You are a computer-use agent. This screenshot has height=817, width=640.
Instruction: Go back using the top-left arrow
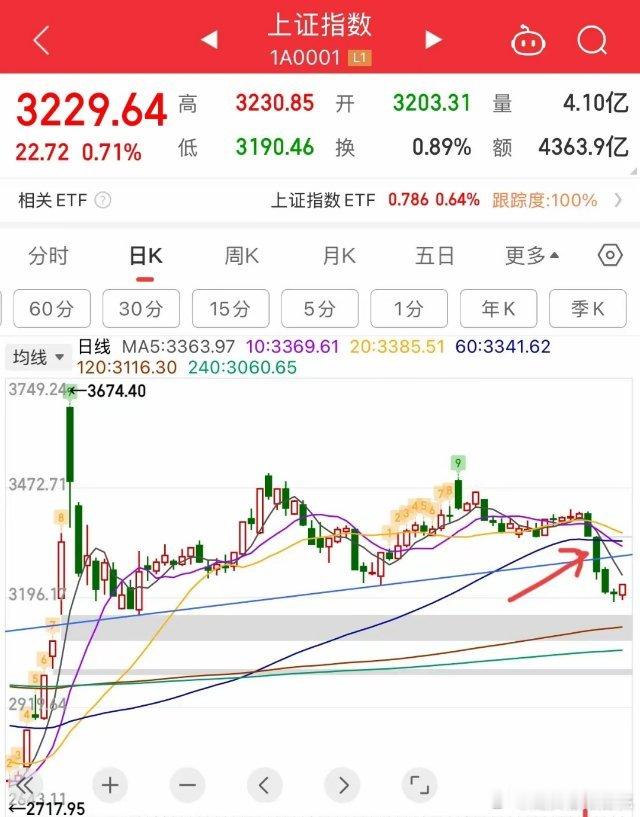click(x=41, y=40)
